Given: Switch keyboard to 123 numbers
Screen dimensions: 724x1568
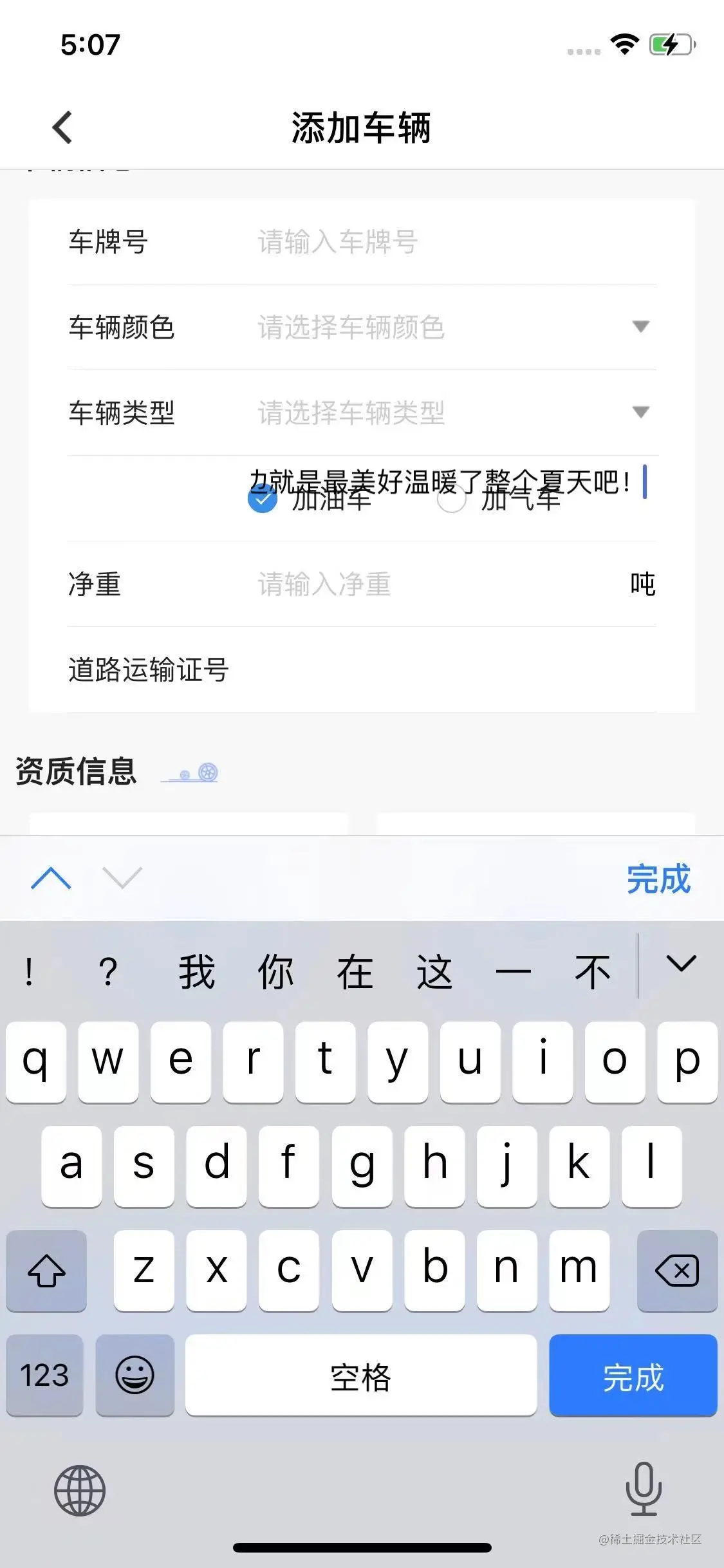Looking at the screenshot, I should (44, 1376).
